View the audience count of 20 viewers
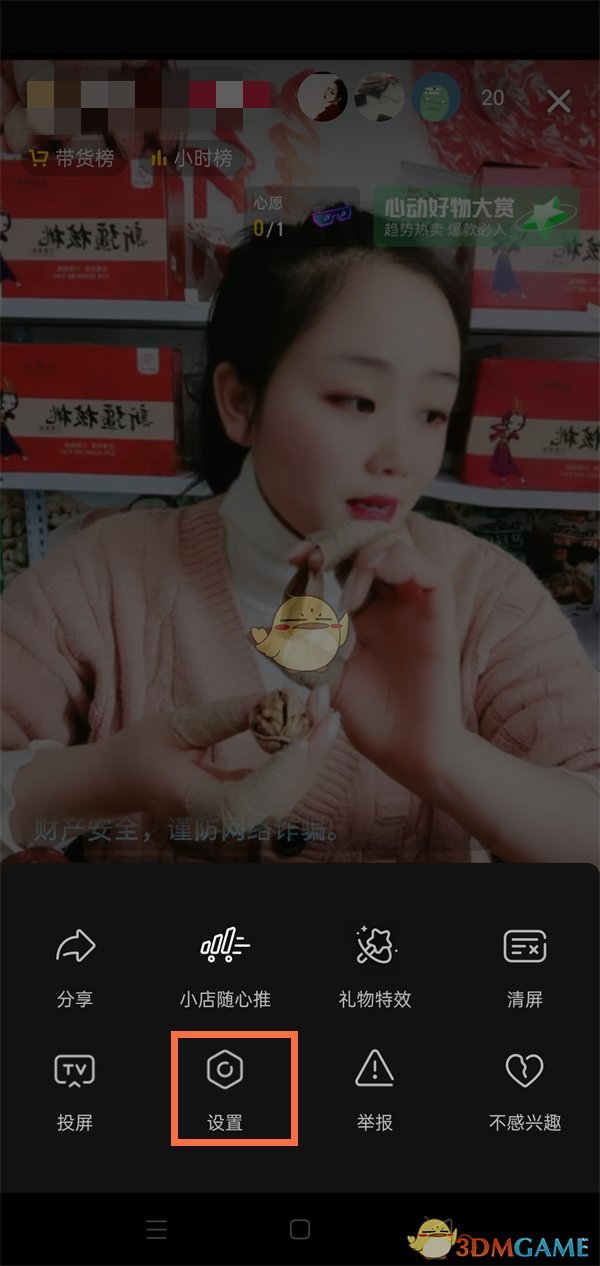 click(492, 98)
